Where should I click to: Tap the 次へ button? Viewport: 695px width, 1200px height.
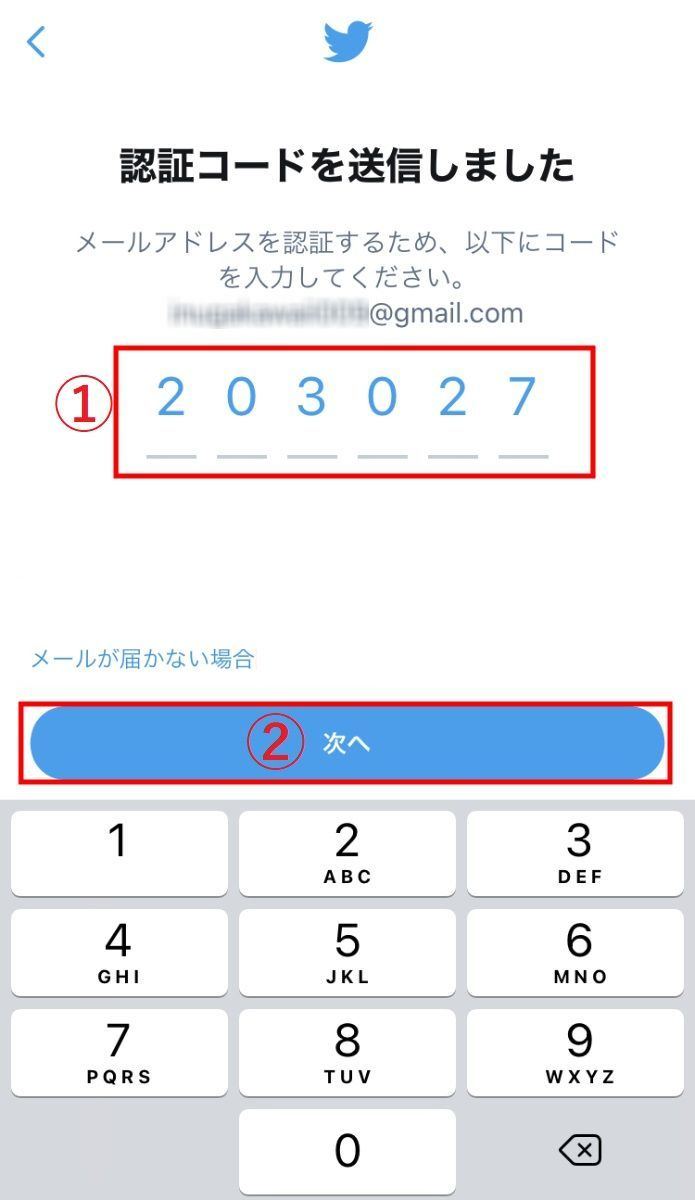click(347, 743)
